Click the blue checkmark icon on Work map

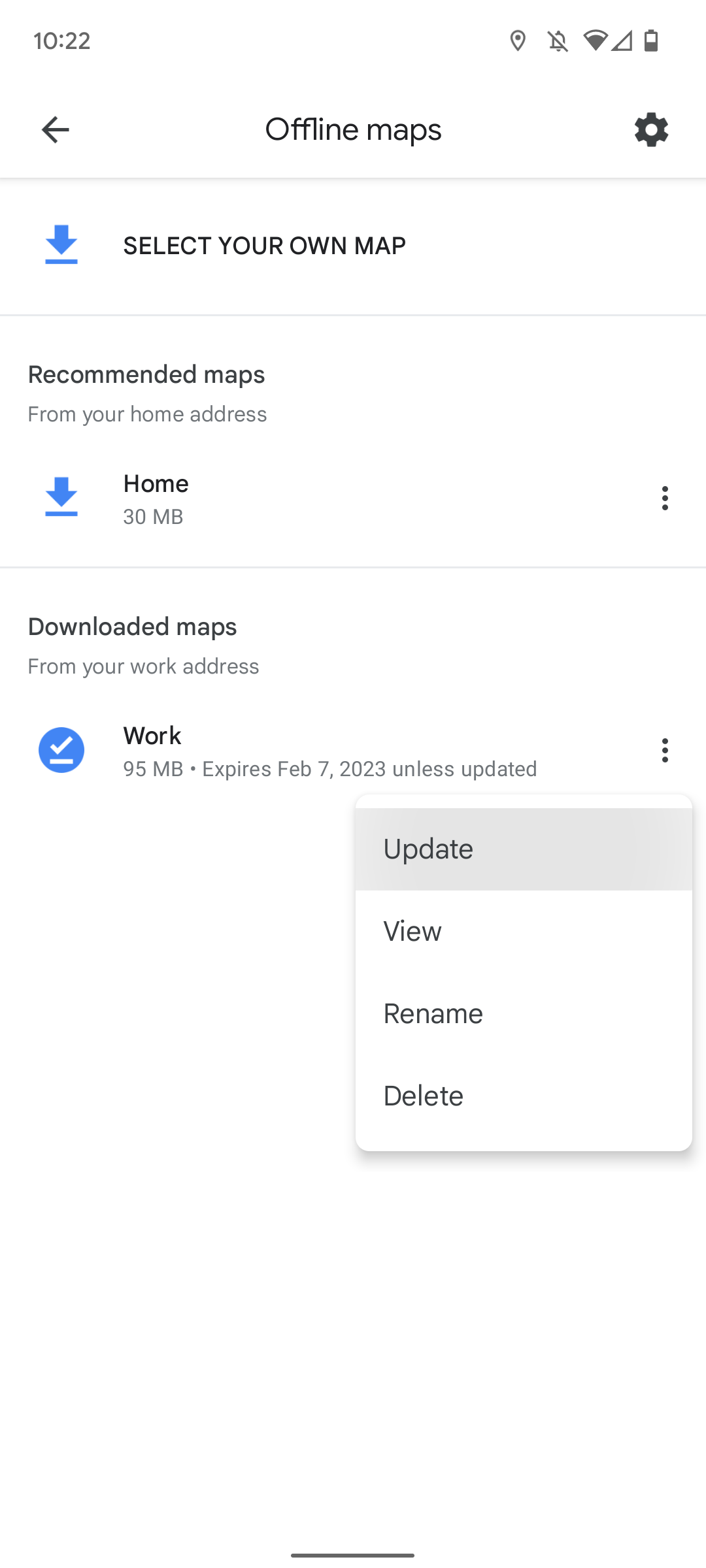coord(61,750)
